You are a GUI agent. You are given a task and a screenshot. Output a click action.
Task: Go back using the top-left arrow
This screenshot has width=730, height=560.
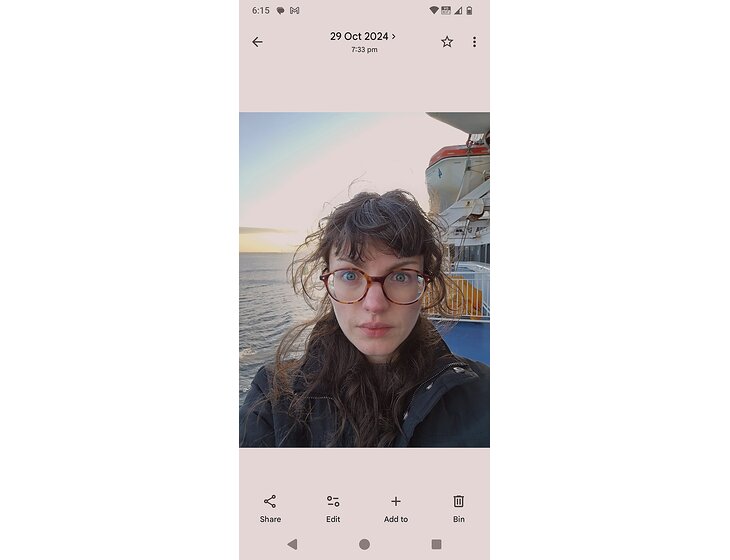click(x=257, y=42)
